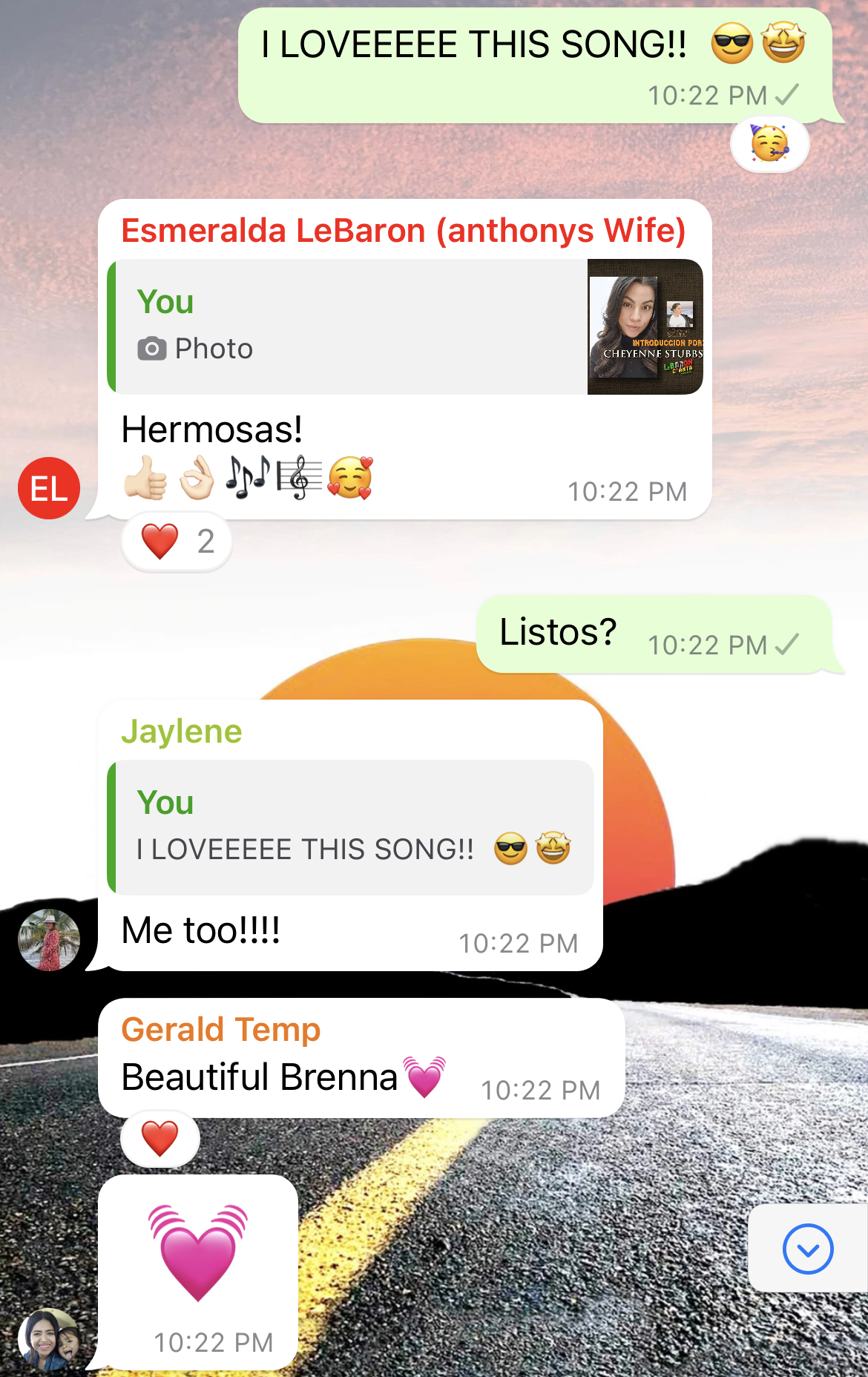Viewport: 868px width, 1377px height.
Task: Tap the heart reaction with count 2
Action: 177,542
